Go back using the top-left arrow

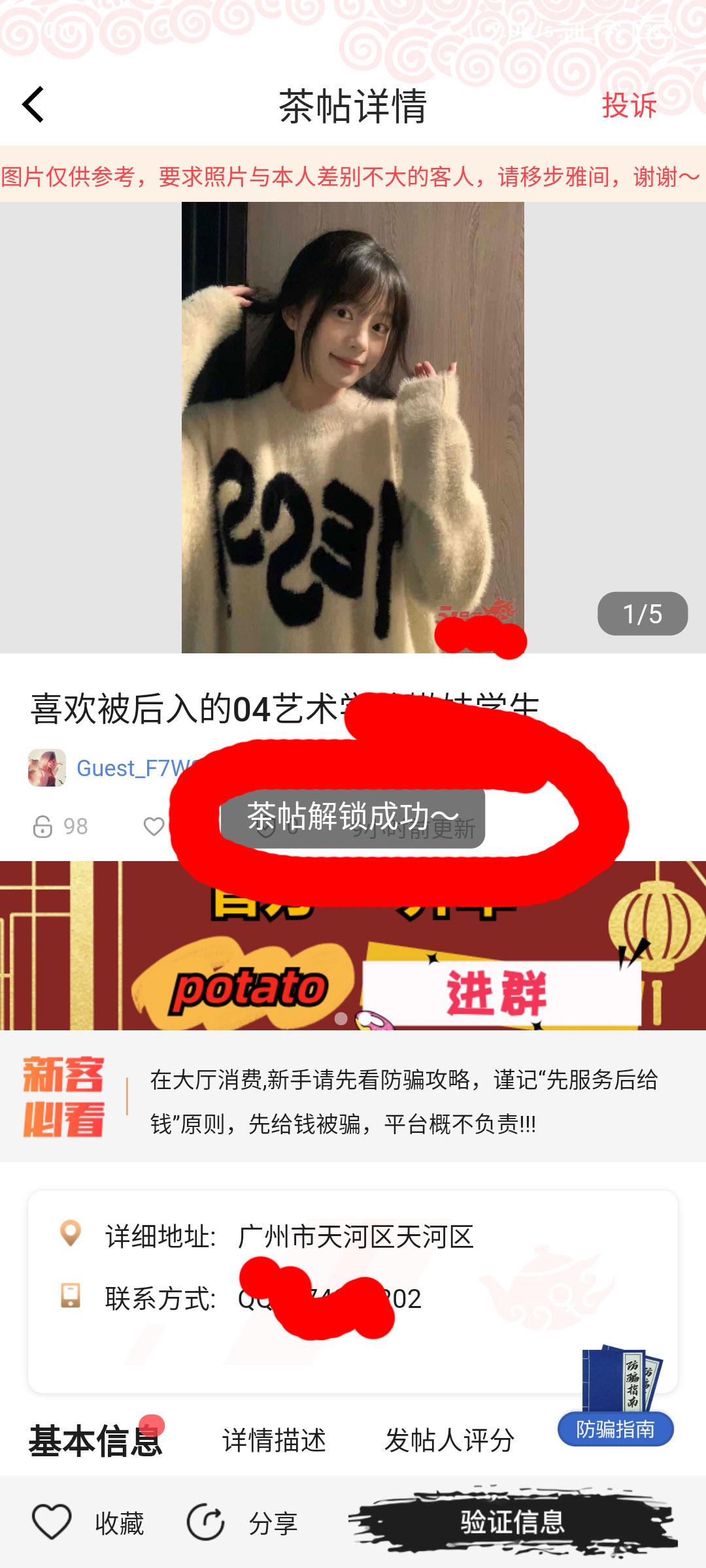coord(33,105)
